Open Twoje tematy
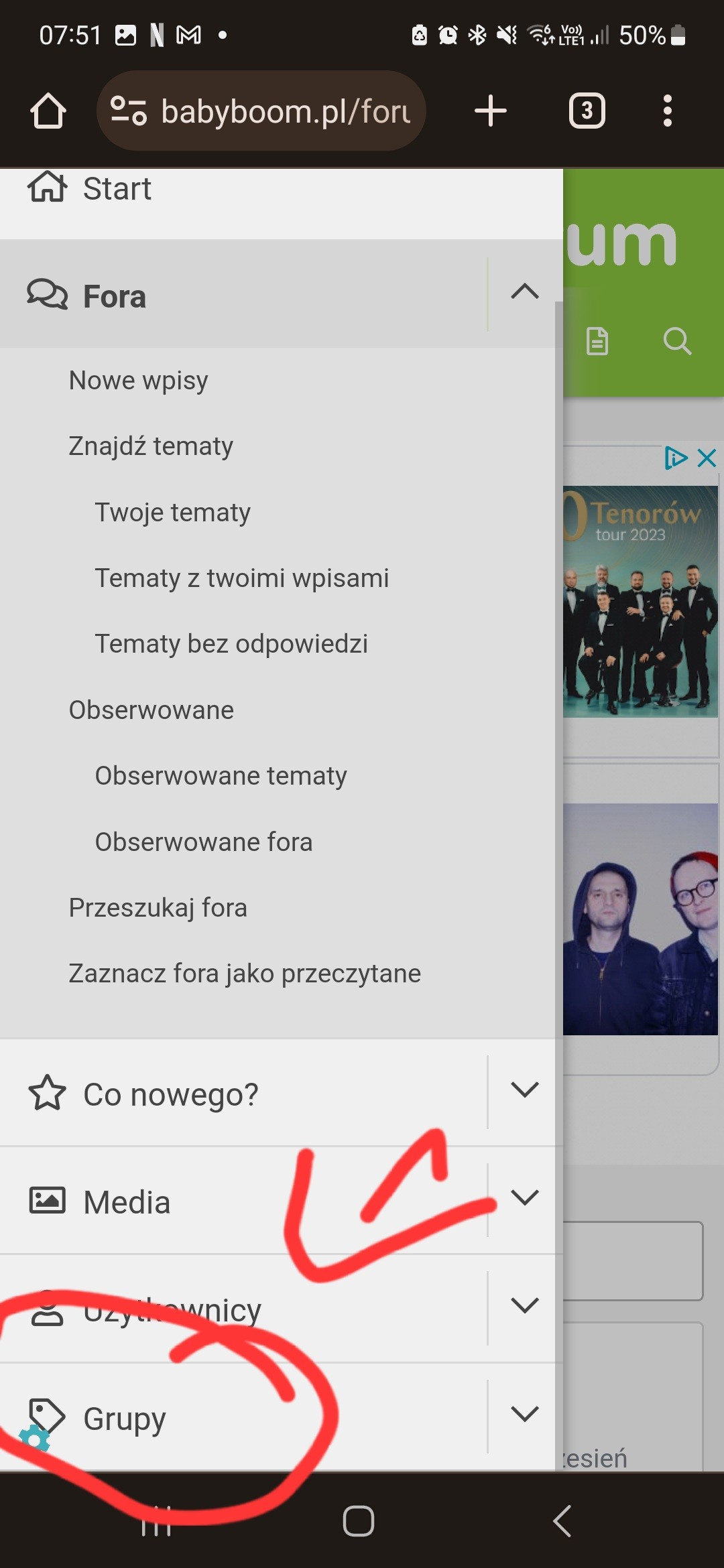The width and height of the screenshot is (724, 1568). [172, 513]
